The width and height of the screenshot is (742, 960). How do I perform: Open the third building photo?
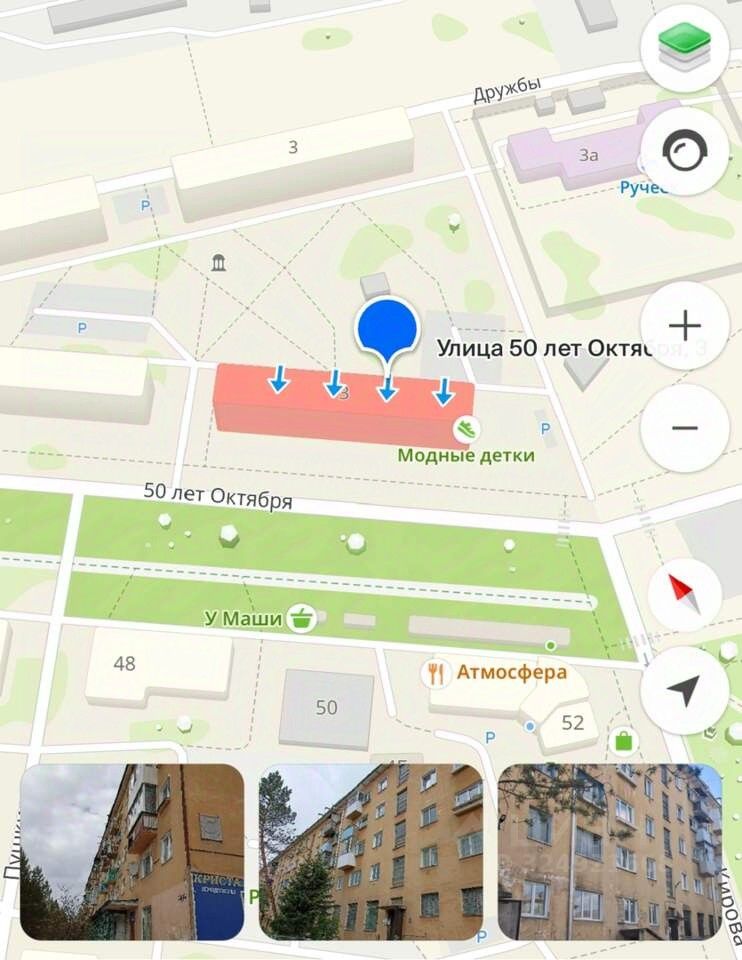(x=609, y=852)
